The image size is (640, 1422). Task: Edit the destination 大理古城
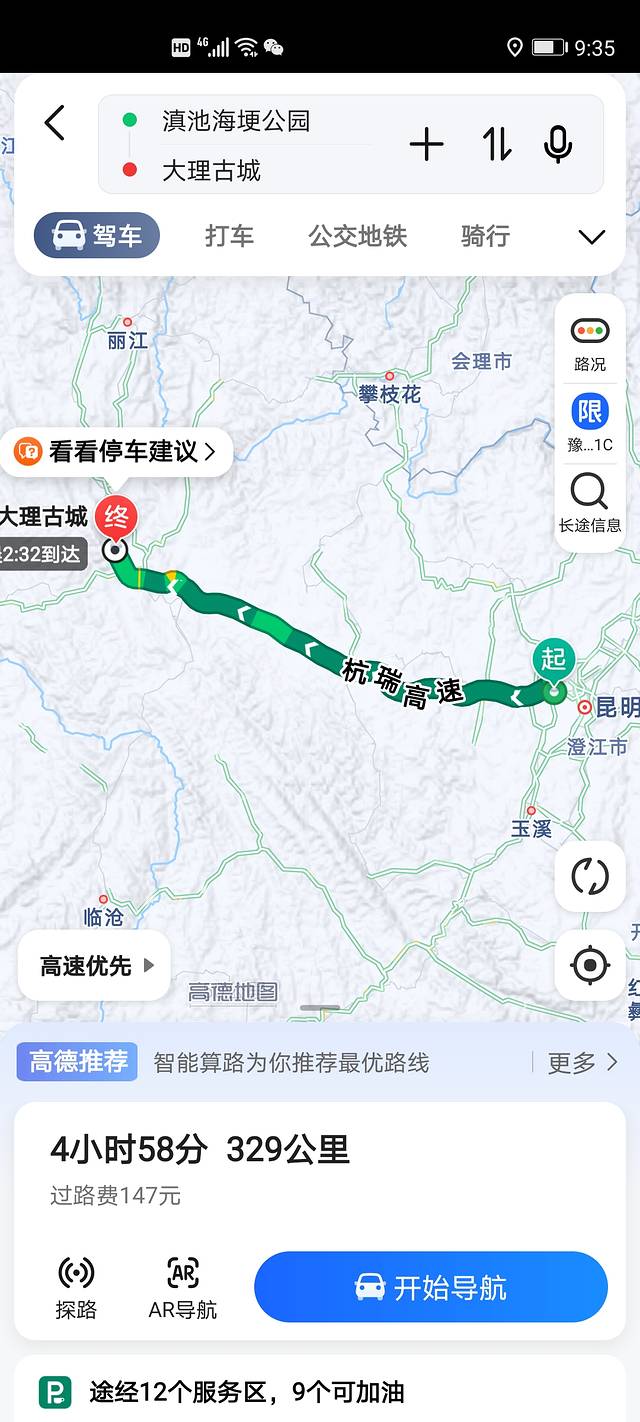(211, 171)
